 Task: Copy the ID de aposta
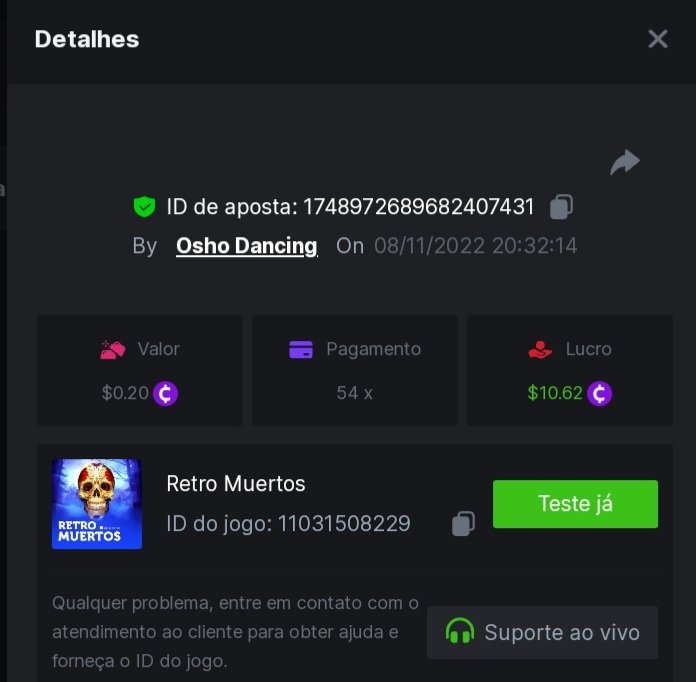[x=562, y=207]
